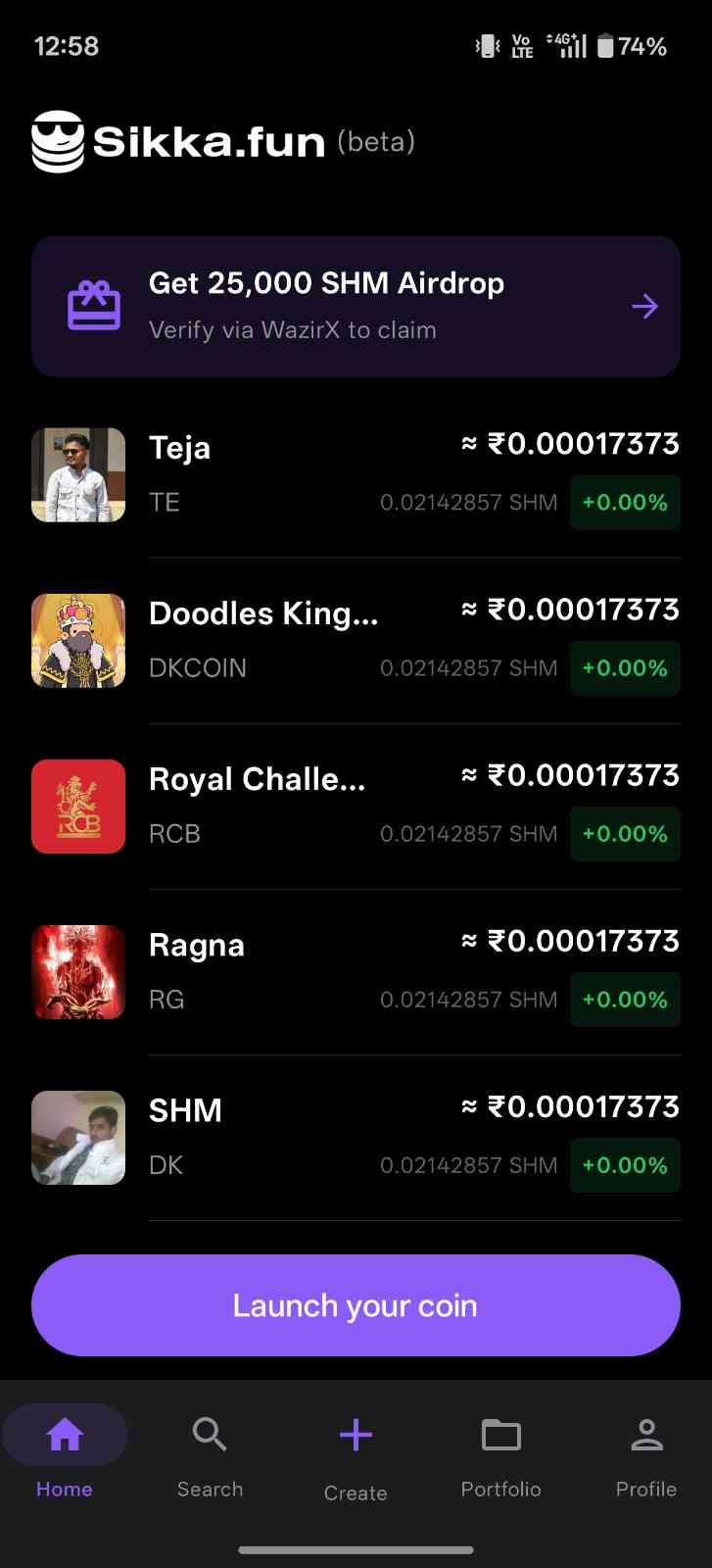Tap the +0.00% badge for DKCOIN

coord(625,667)
